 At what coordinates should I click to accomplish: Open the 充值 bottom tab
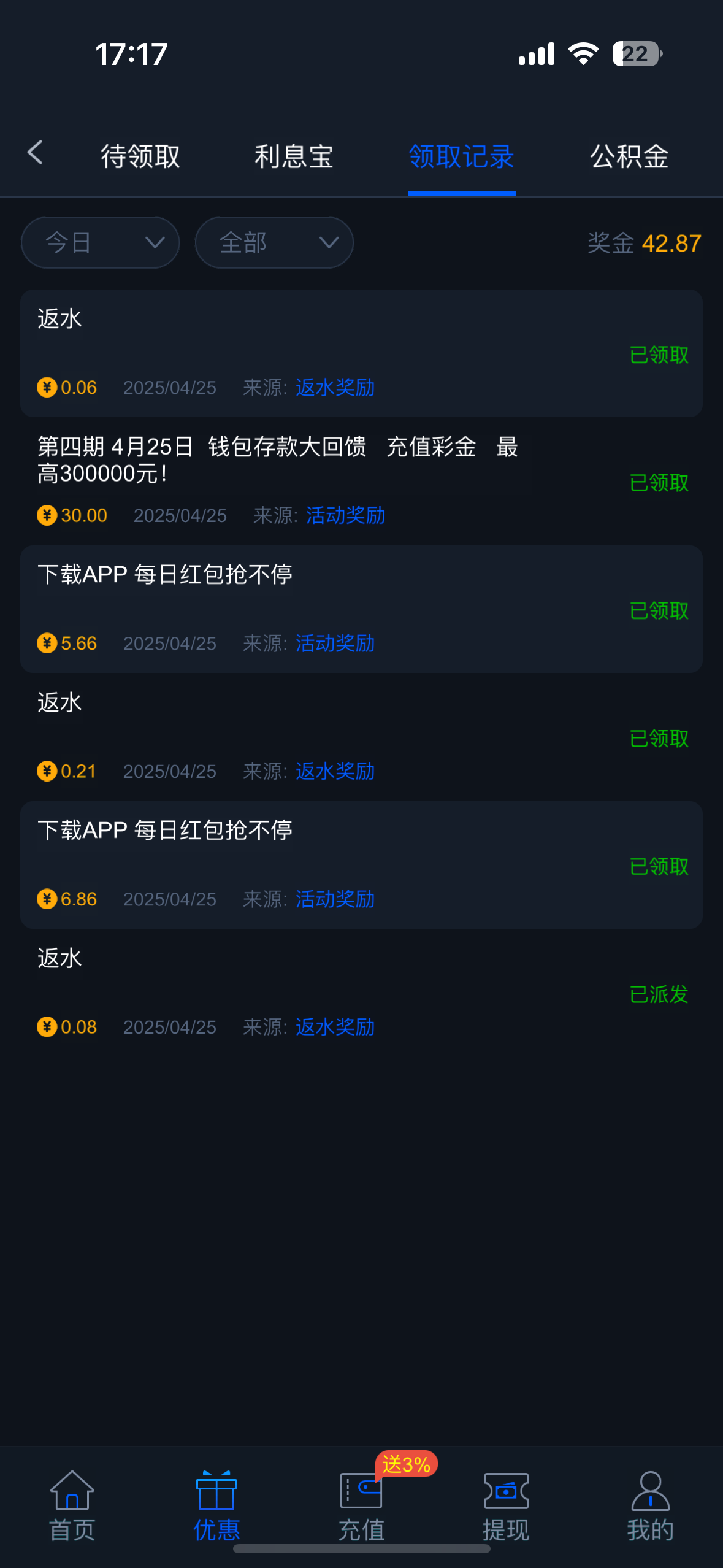click(361, 1506)
